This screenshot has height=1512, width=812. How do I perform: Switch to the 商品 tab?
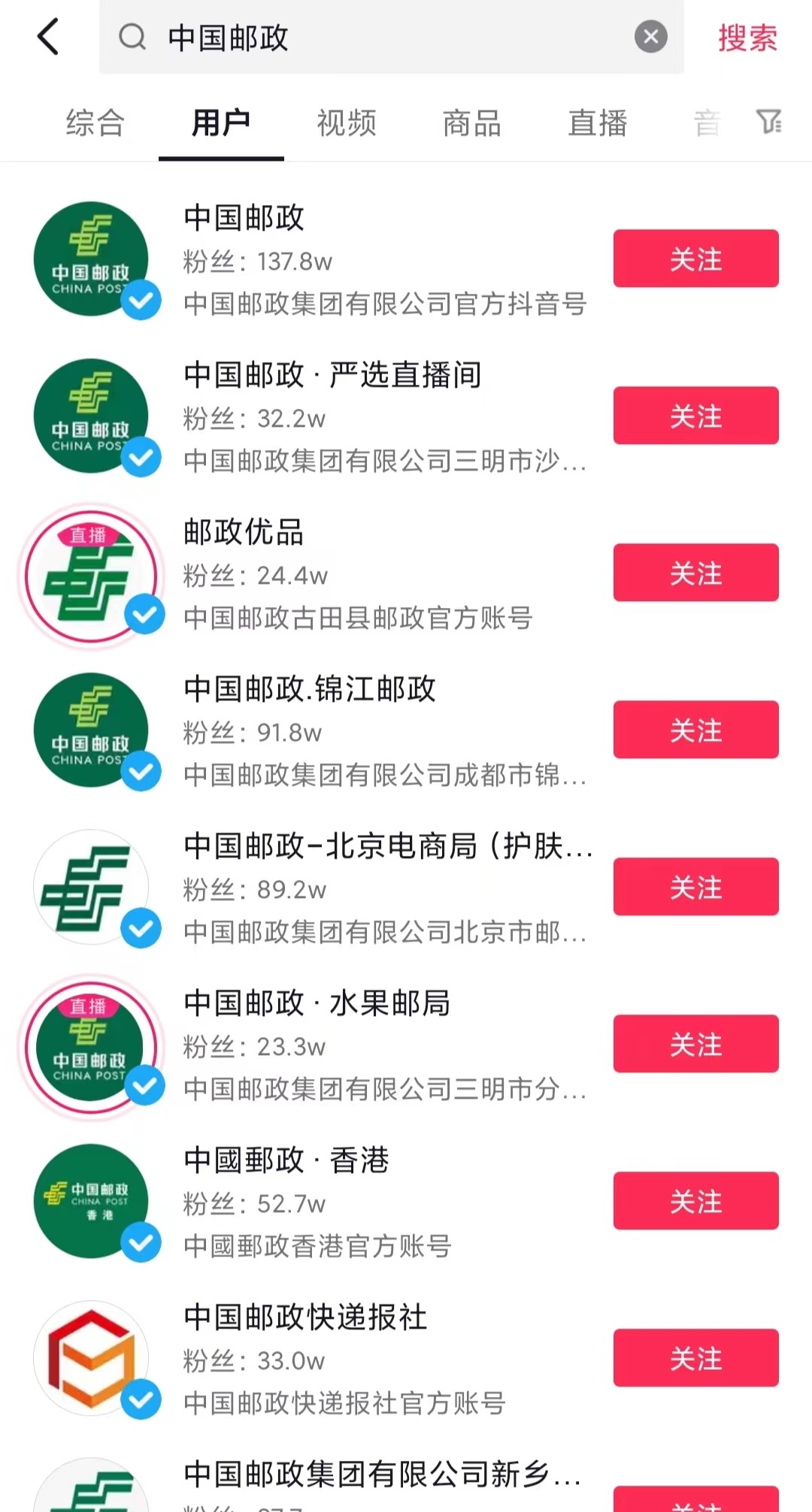[472, 122]
